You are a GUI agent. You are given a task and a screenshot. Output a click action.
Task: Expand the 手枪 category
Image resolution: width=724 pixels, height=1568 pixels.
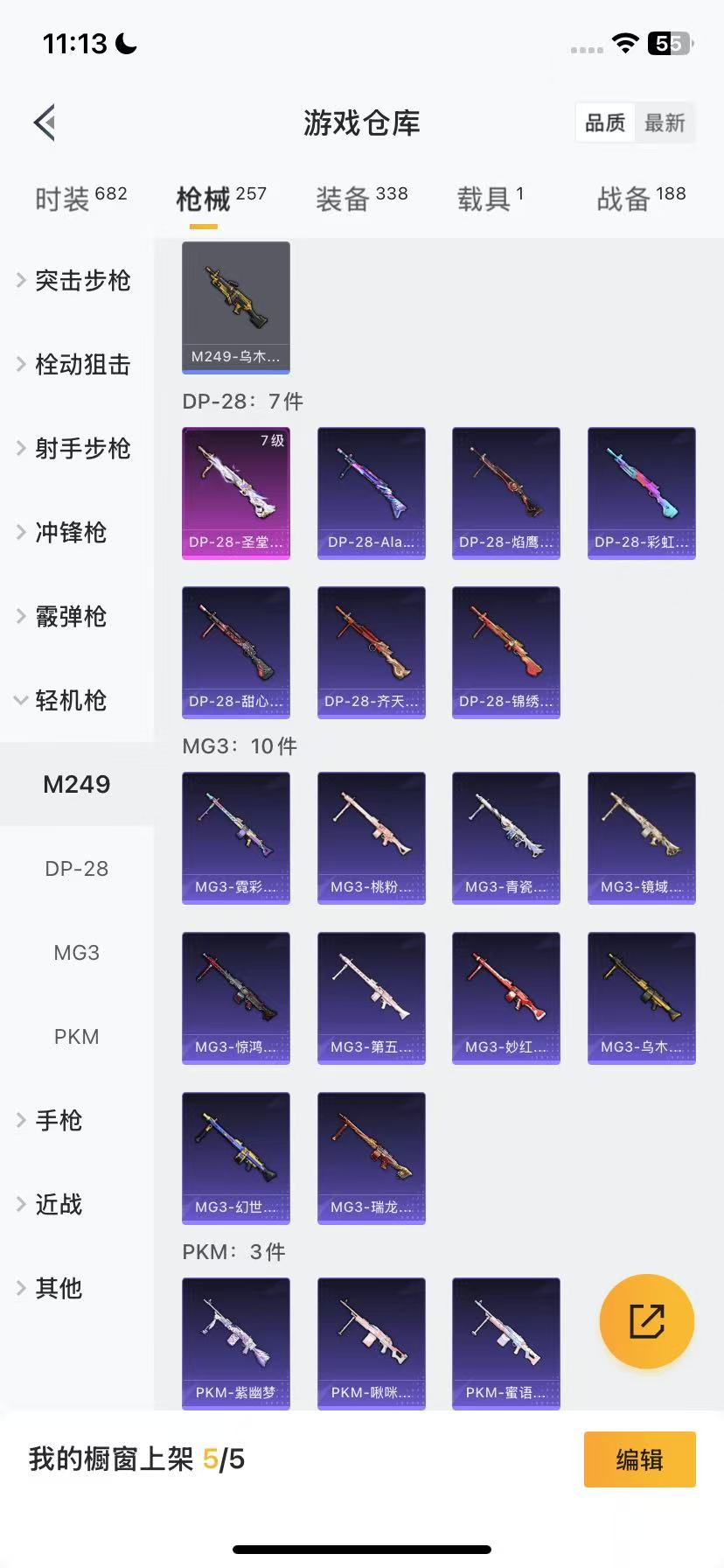point(58,1120)
